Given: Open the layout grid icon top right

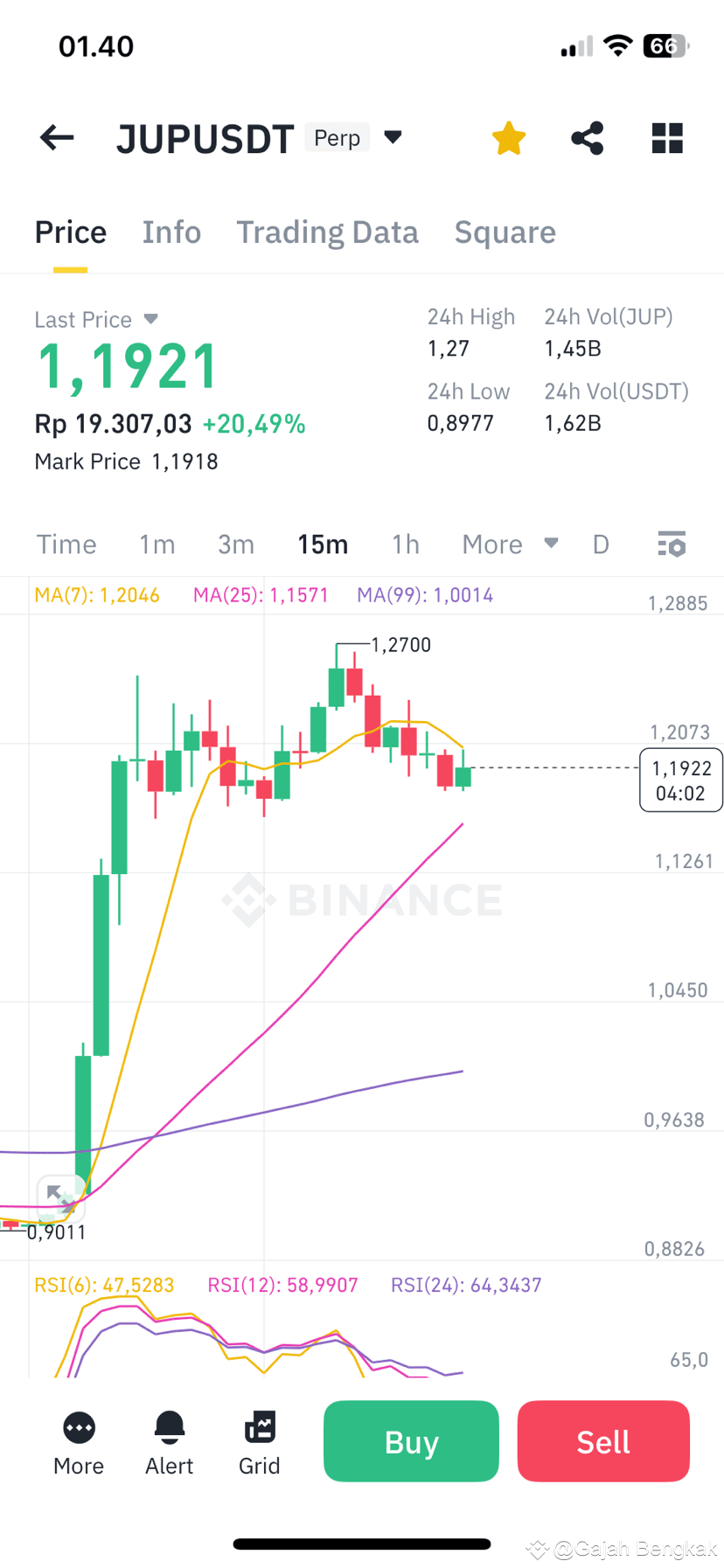Looking at the screenshot, I should click(666, 137).
